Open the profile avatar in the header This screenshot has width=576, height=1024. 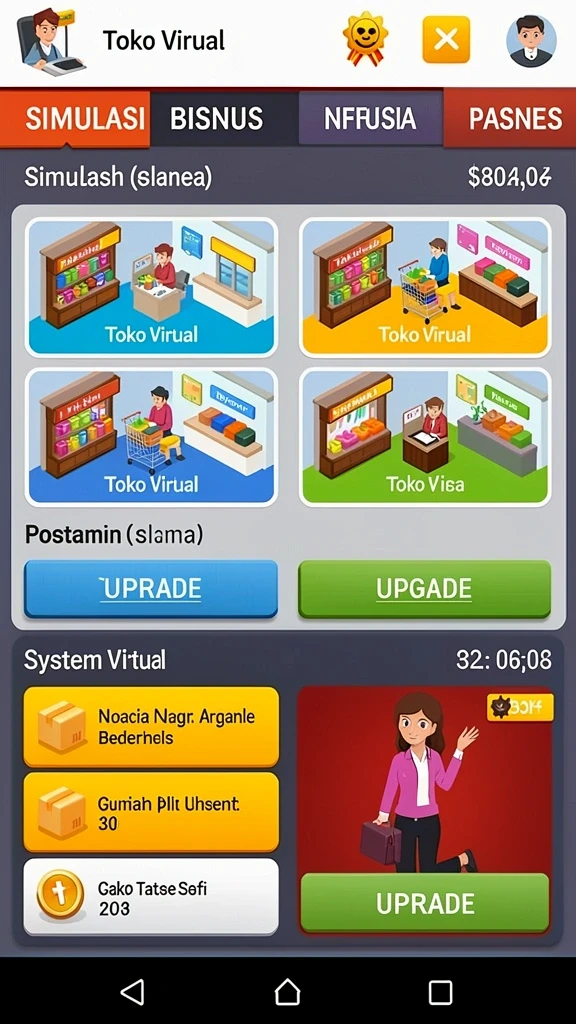click(x=532, y=40)
